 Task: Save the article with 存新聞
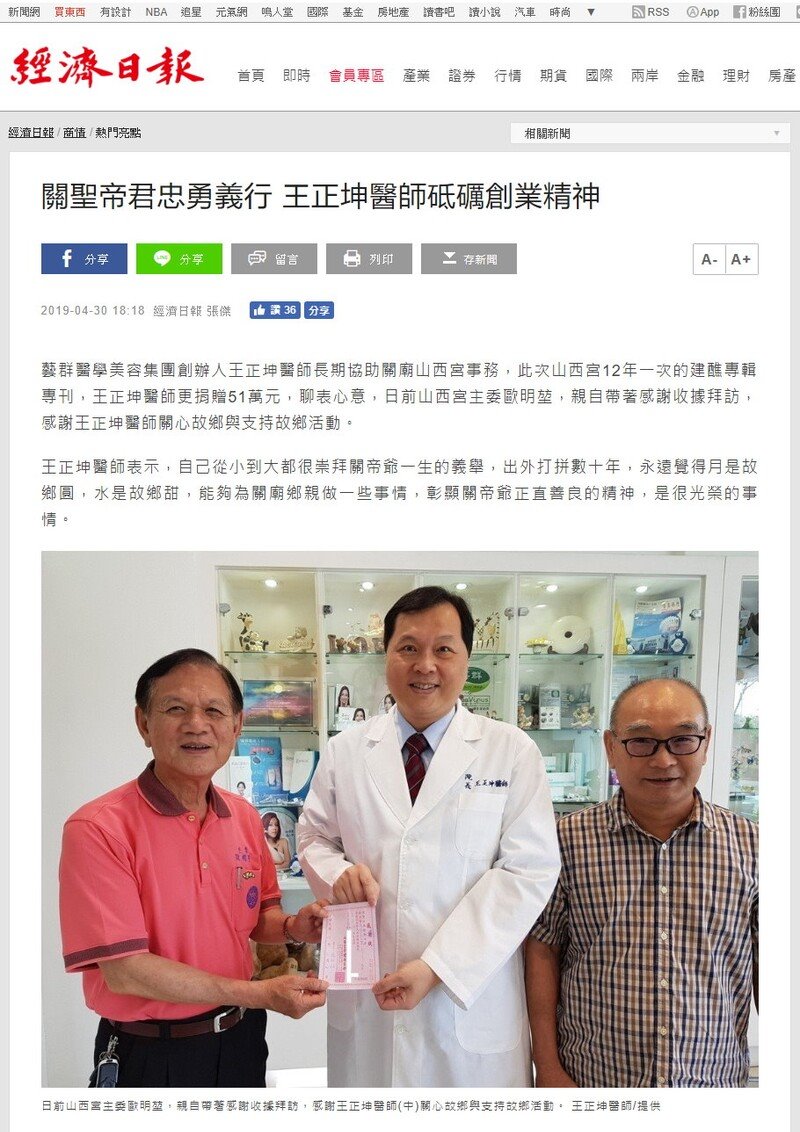click(x=468, y=259)
